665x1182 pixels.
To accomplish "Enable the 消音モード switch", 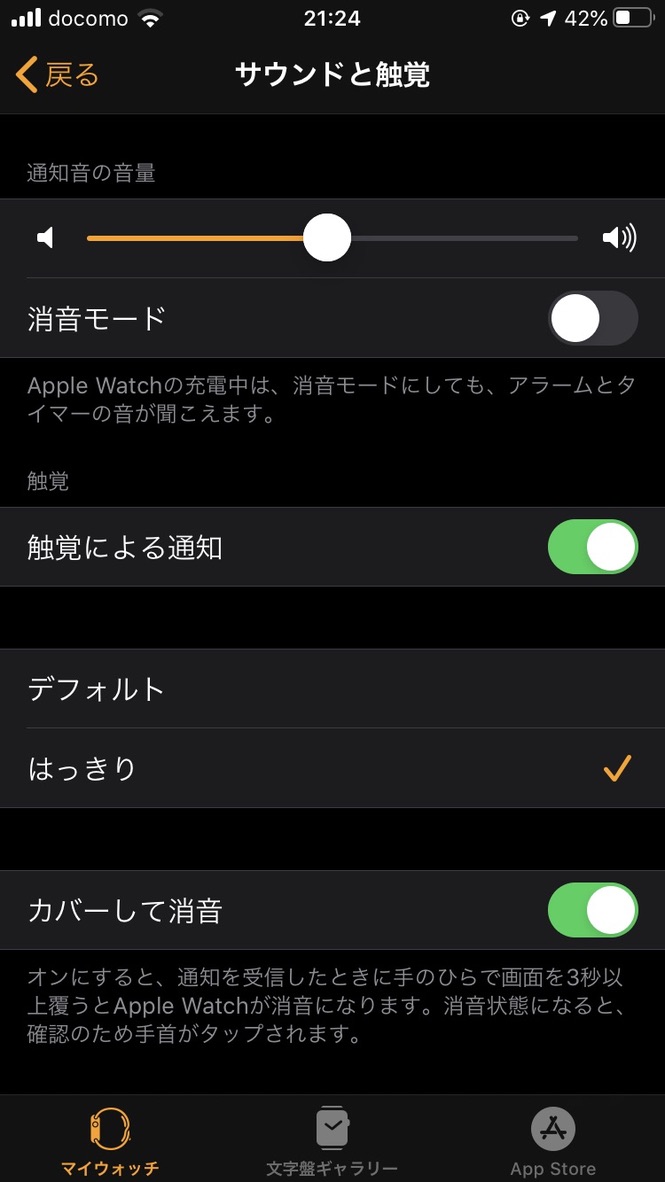I will tap(592, 319).
